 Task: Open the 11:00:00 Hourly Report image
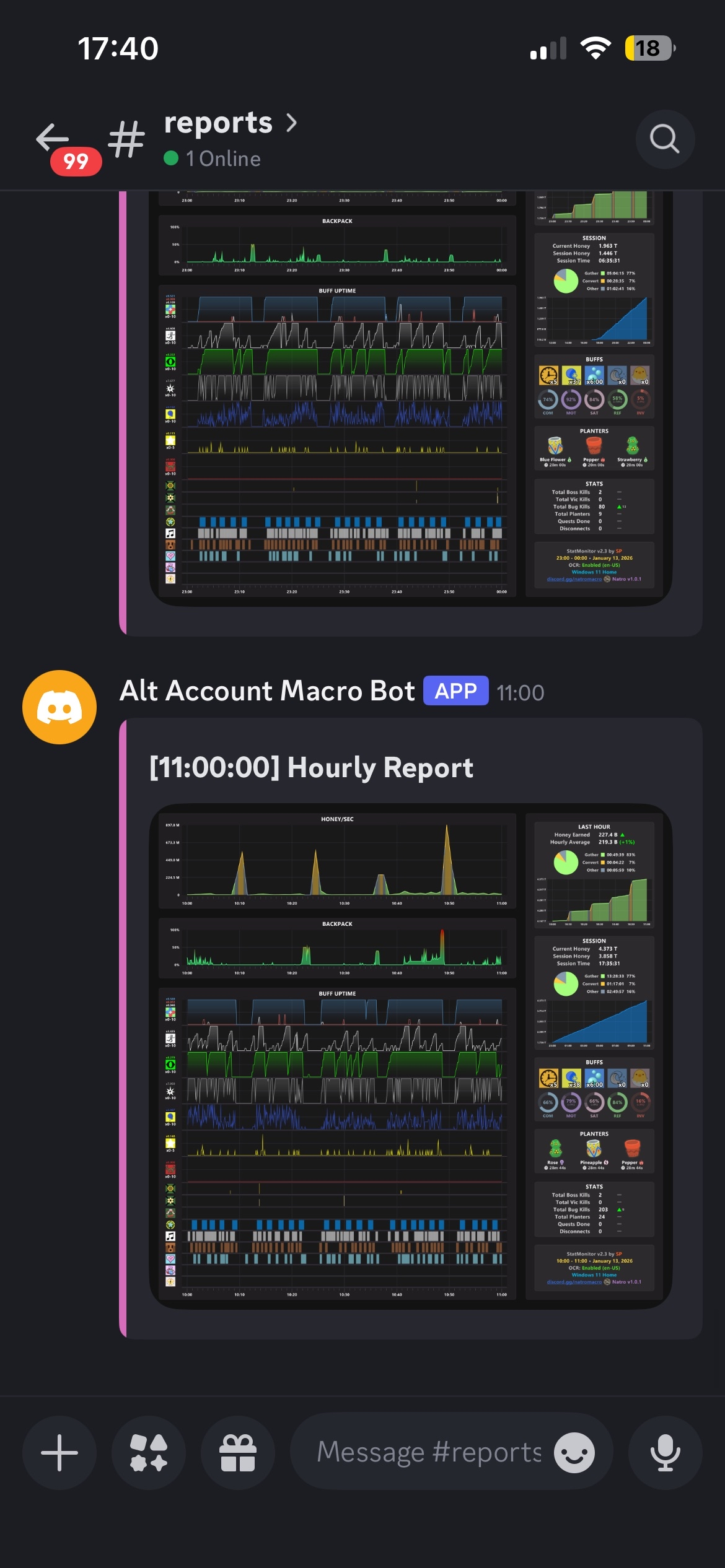410,1056
